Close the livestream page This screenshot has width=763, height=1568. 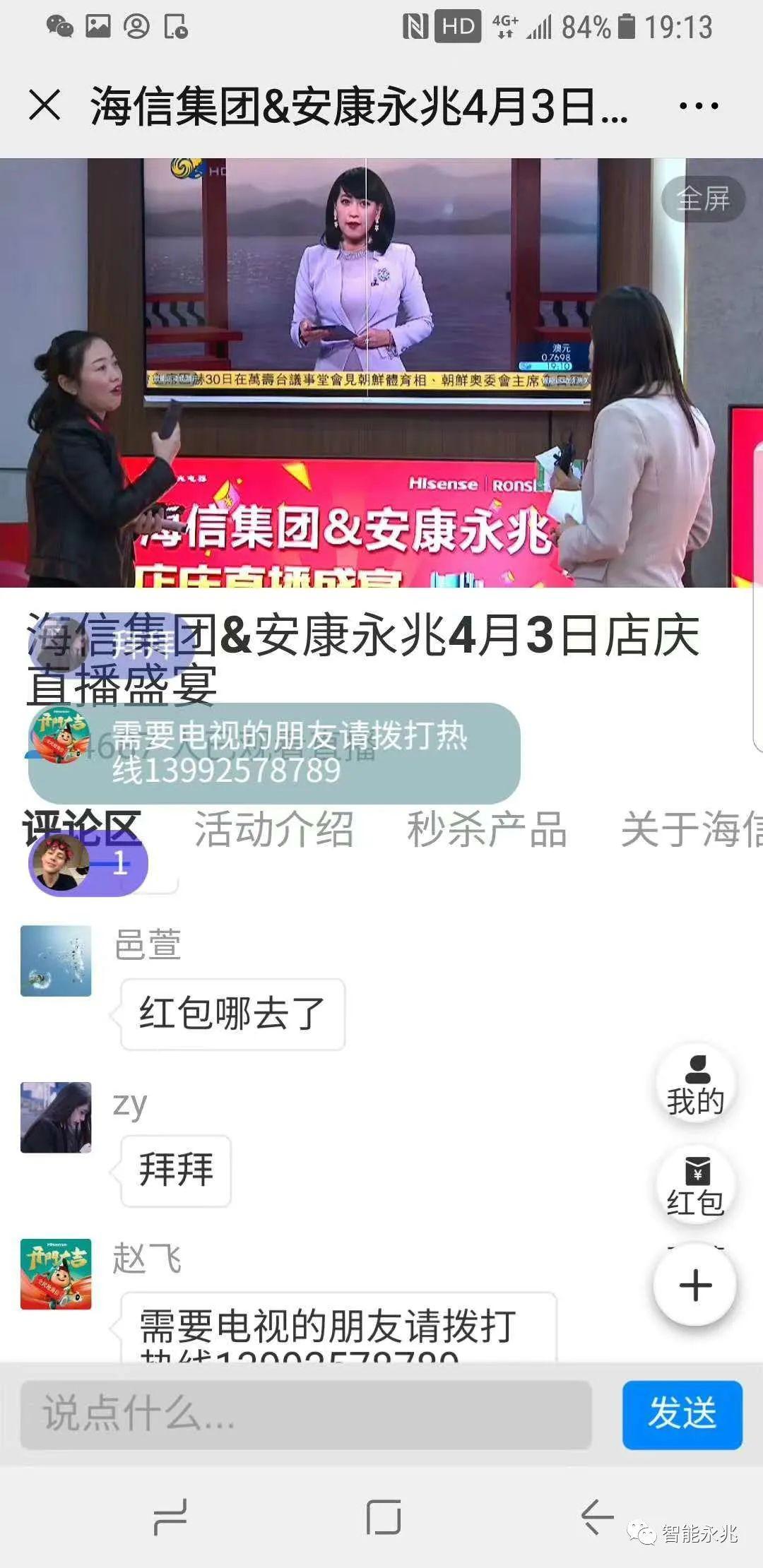point(45,106)
